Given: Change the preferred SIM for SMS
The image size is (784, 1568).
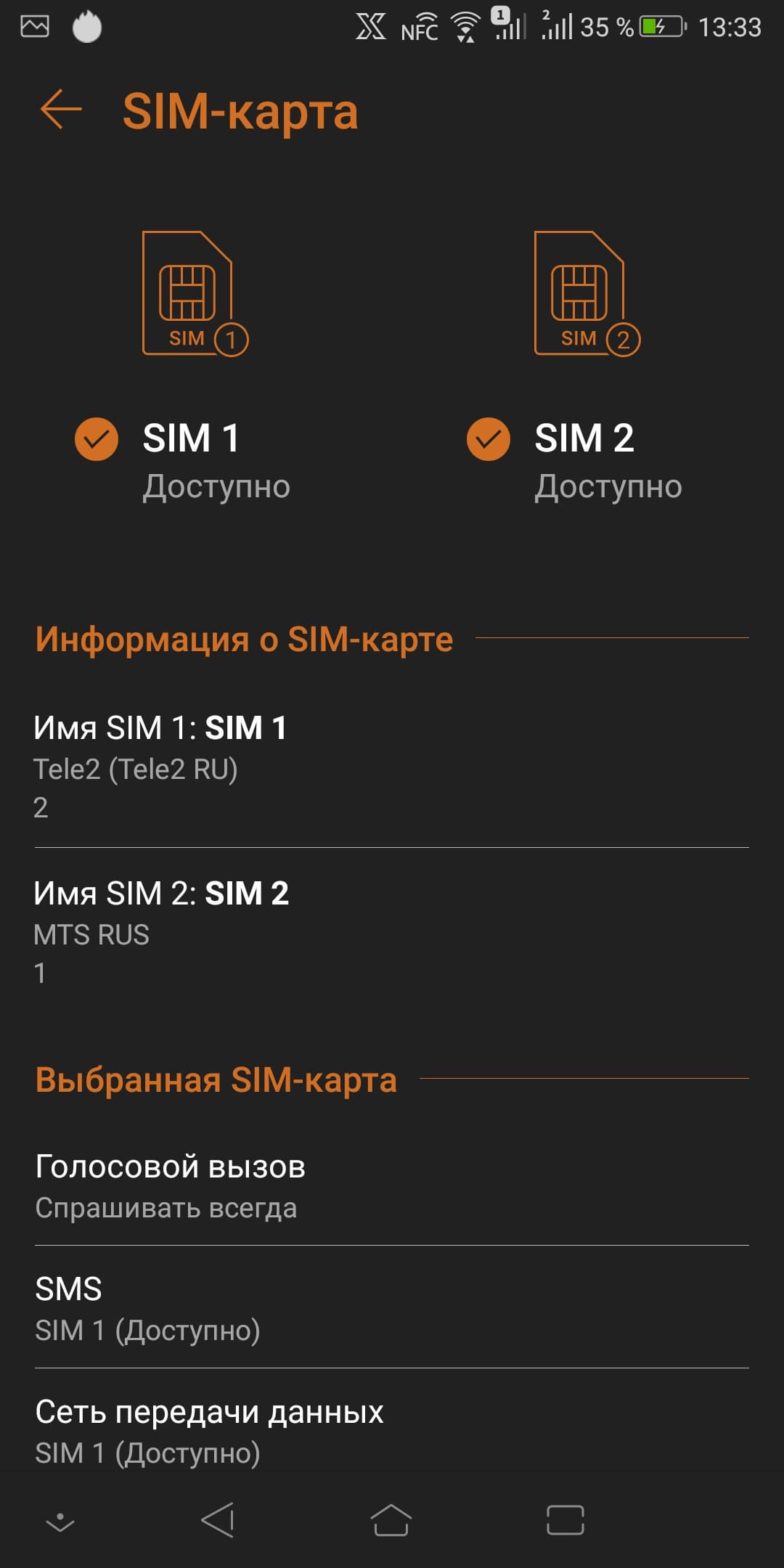Looking at the screenshot, I should tap(392, 1308).
